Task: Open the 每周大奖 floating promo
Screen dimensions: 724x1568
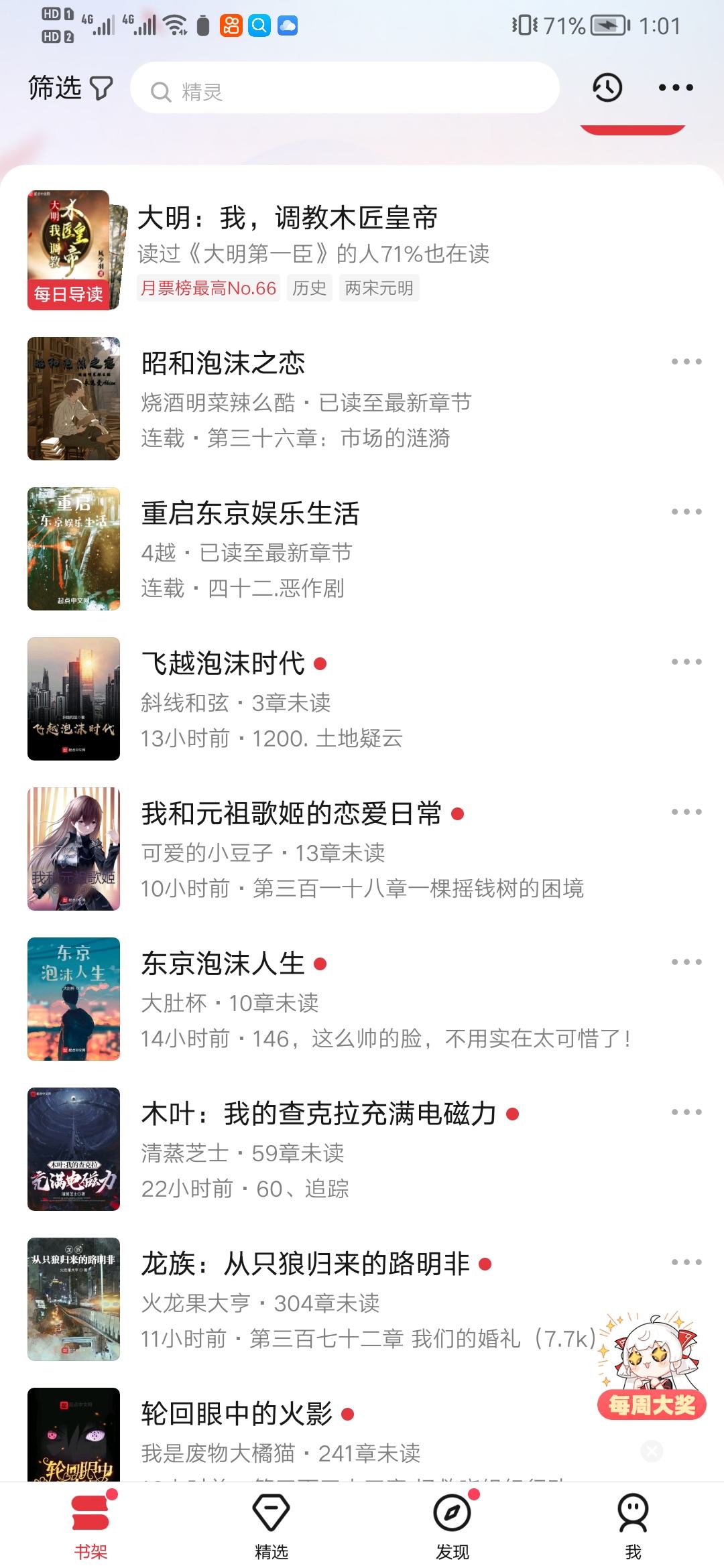Action: tap(652, 1367)
